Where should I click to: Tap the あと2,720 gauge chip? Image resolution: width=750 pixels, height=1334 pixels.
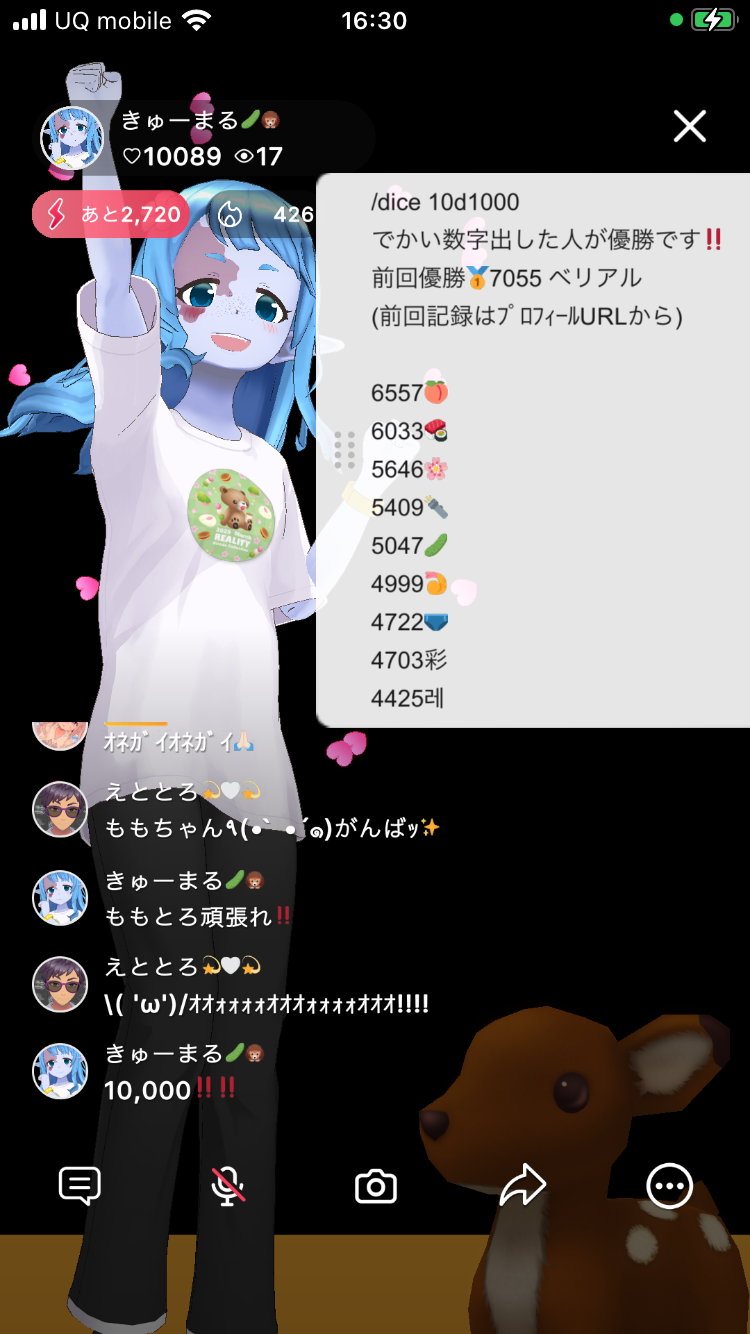coord(111,214)
